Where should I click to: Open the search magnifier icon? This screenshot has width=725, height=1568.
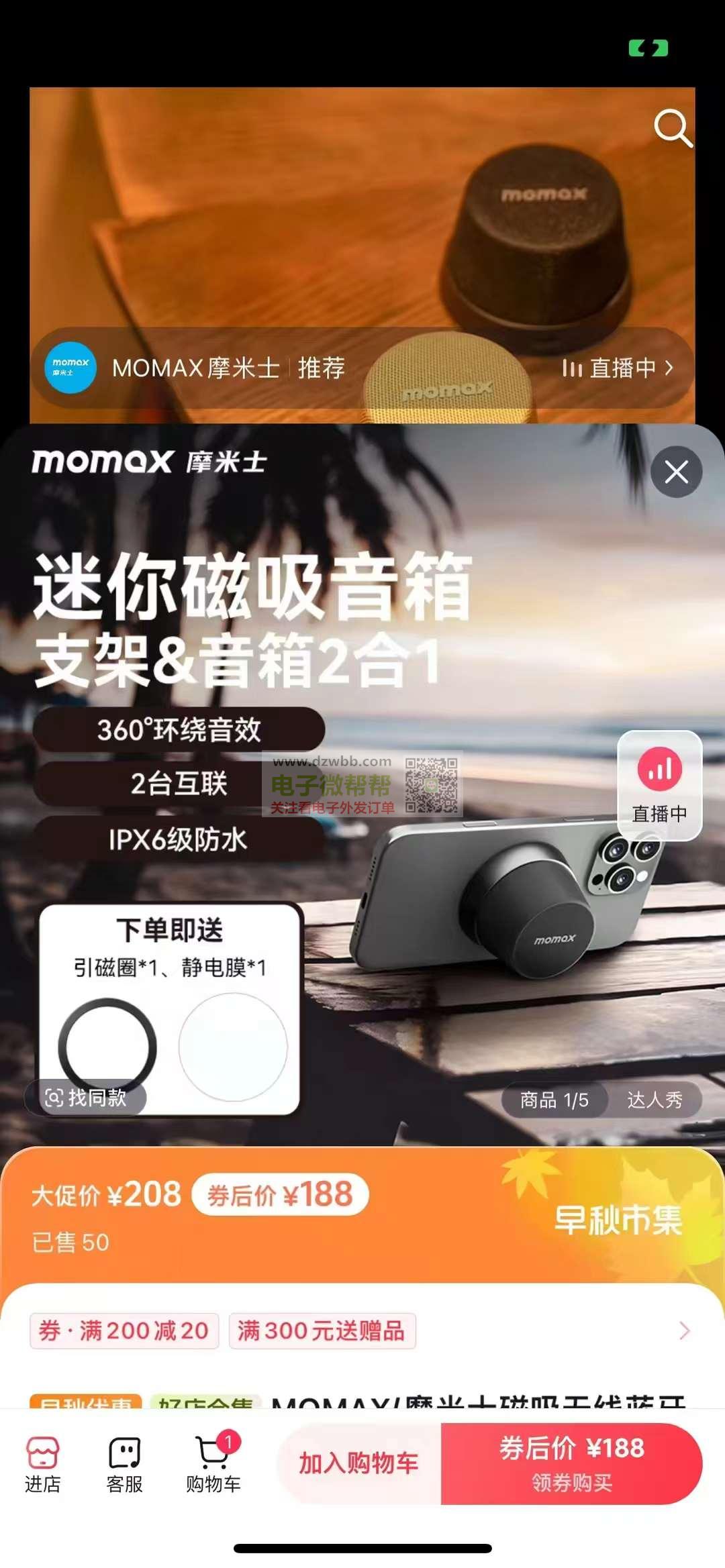point(673,127)
